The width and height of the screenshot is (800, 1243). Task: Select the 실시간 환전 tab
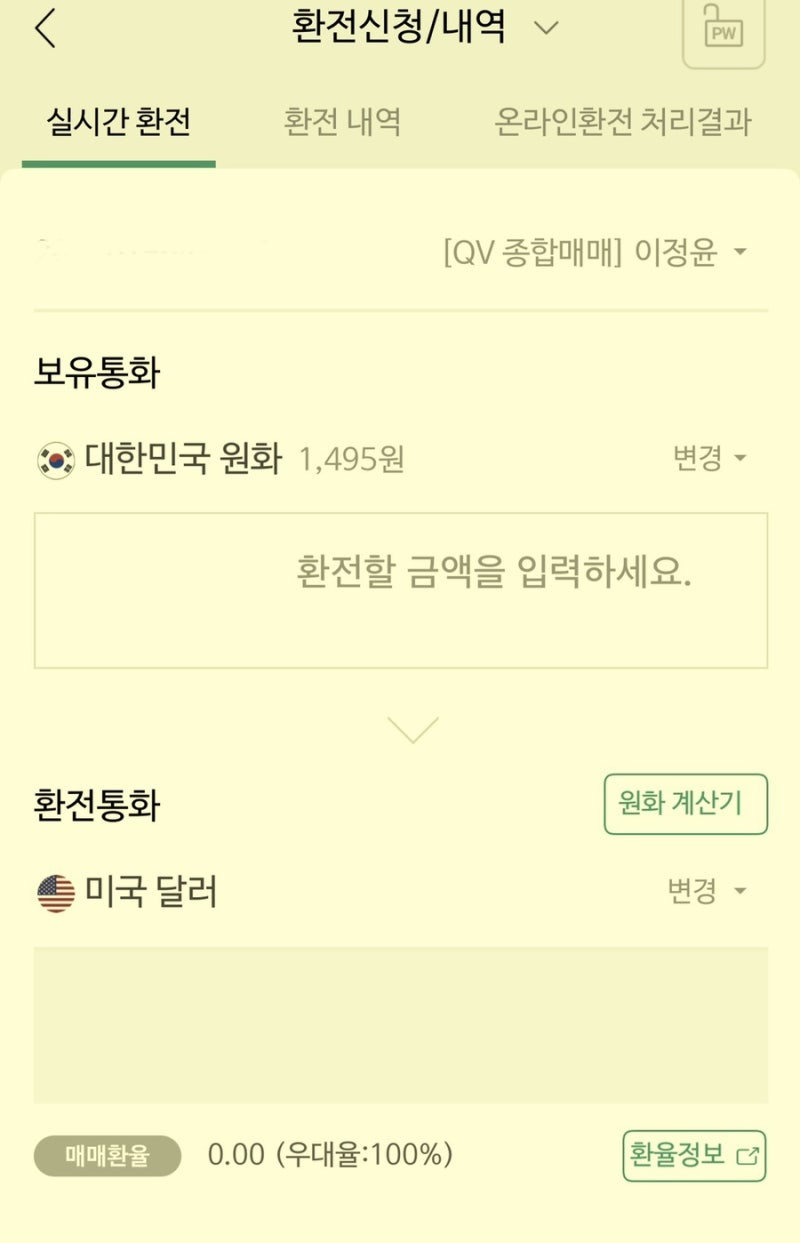(118, 122)
